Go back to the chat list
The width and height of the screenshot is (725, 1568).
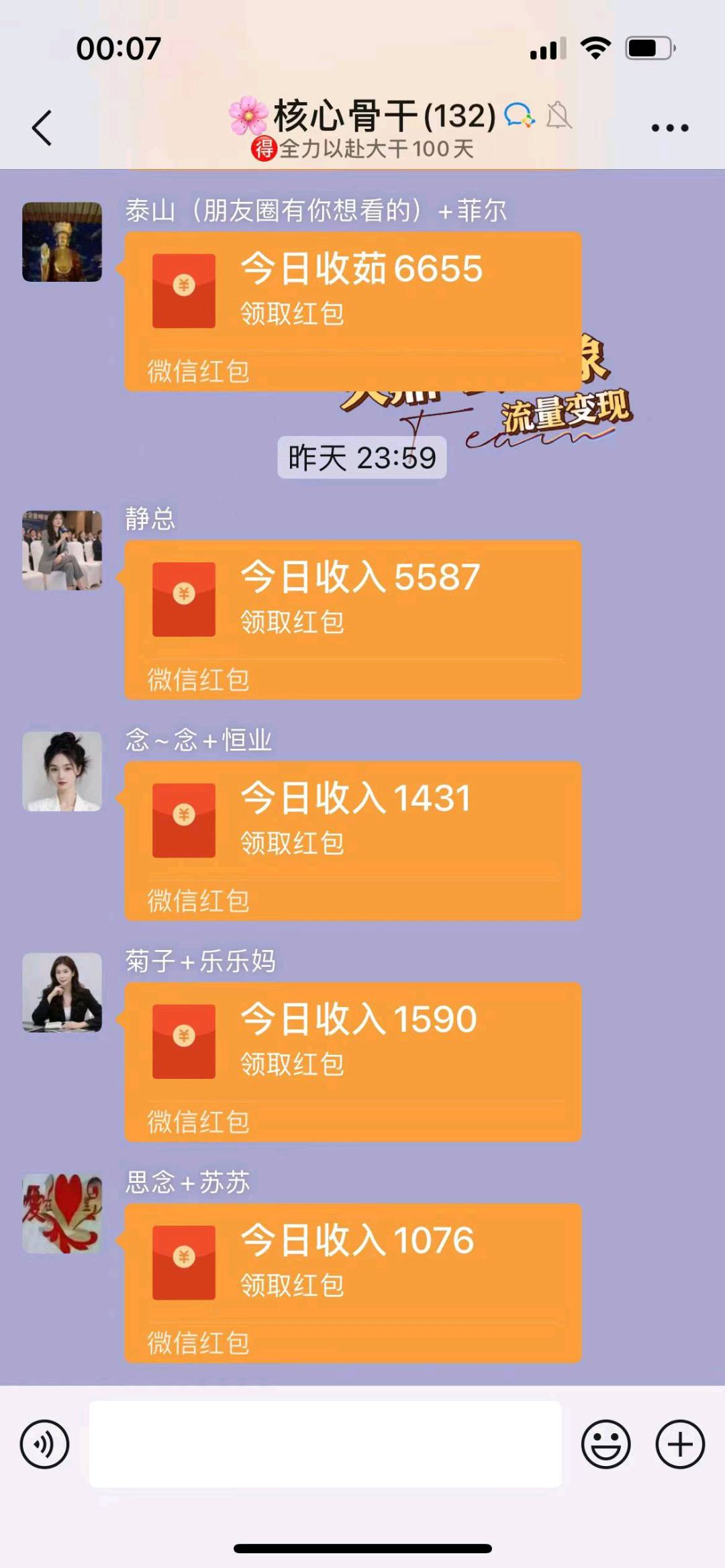pyautogui.click(x=42, y=127)
